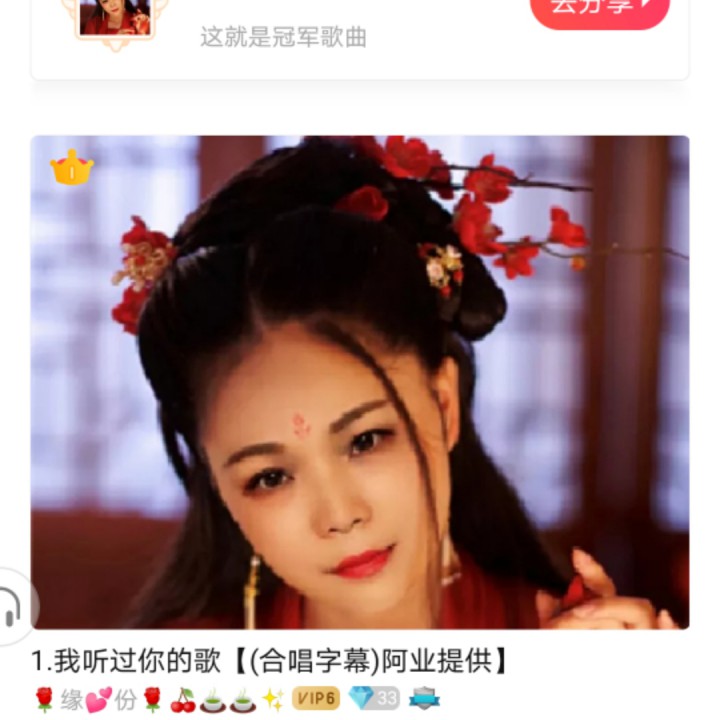This screenshot has width=720, height=720.
Task: Open the small avatar beside 这就是冠军歌曲
Action: [114, 18]
